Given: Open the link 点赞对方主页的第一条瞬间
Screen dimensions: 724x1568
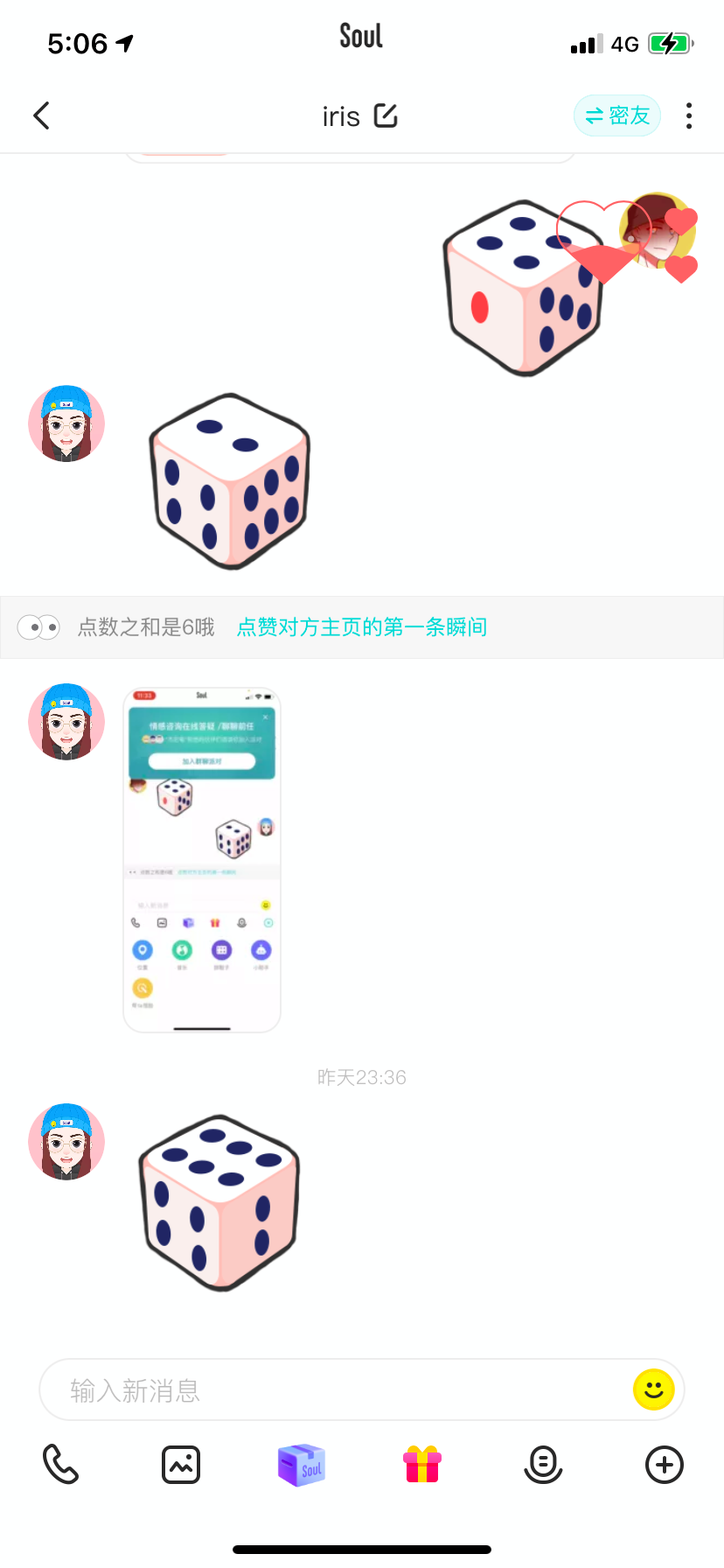Looking at the screenshot, I should [362, 627].
